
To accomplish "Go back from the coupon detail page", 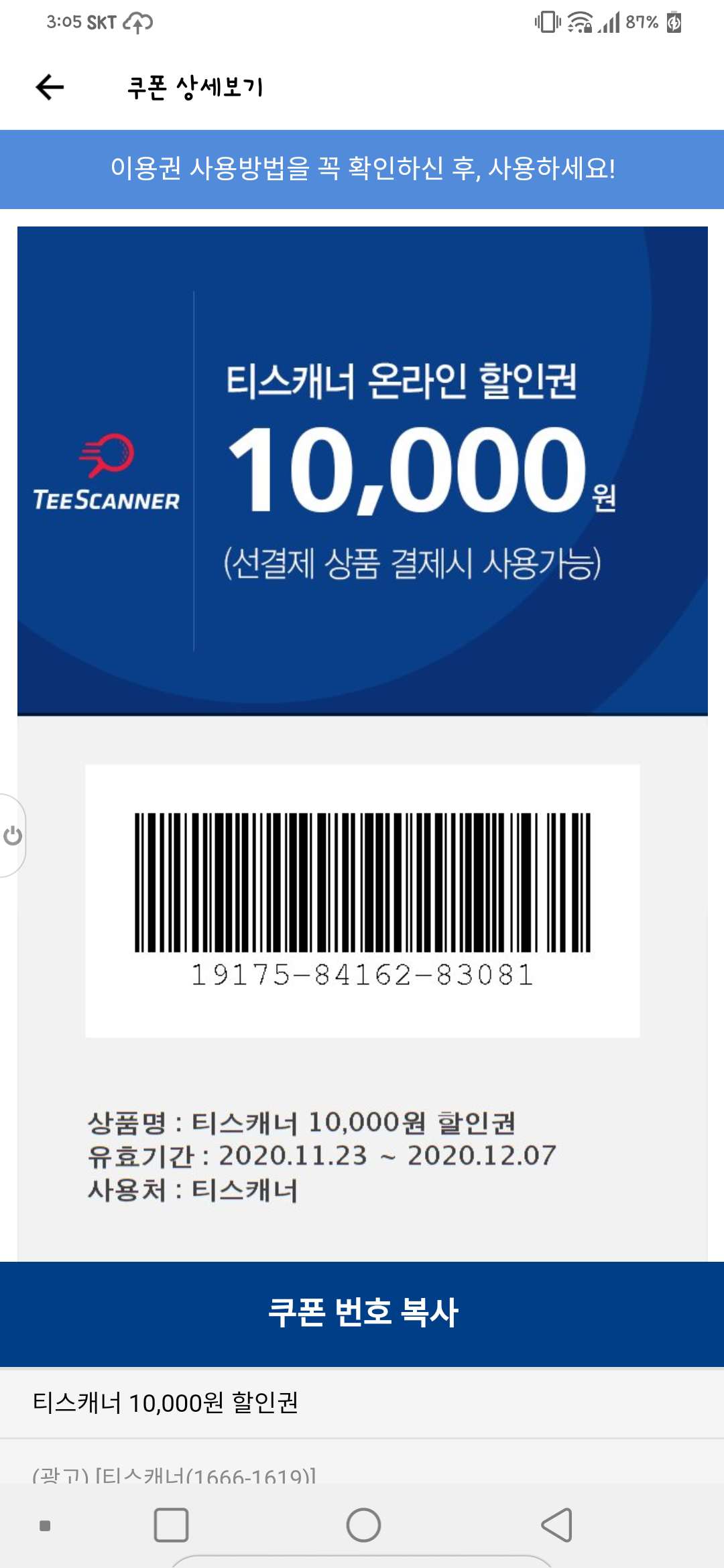I will pos(50,87).
